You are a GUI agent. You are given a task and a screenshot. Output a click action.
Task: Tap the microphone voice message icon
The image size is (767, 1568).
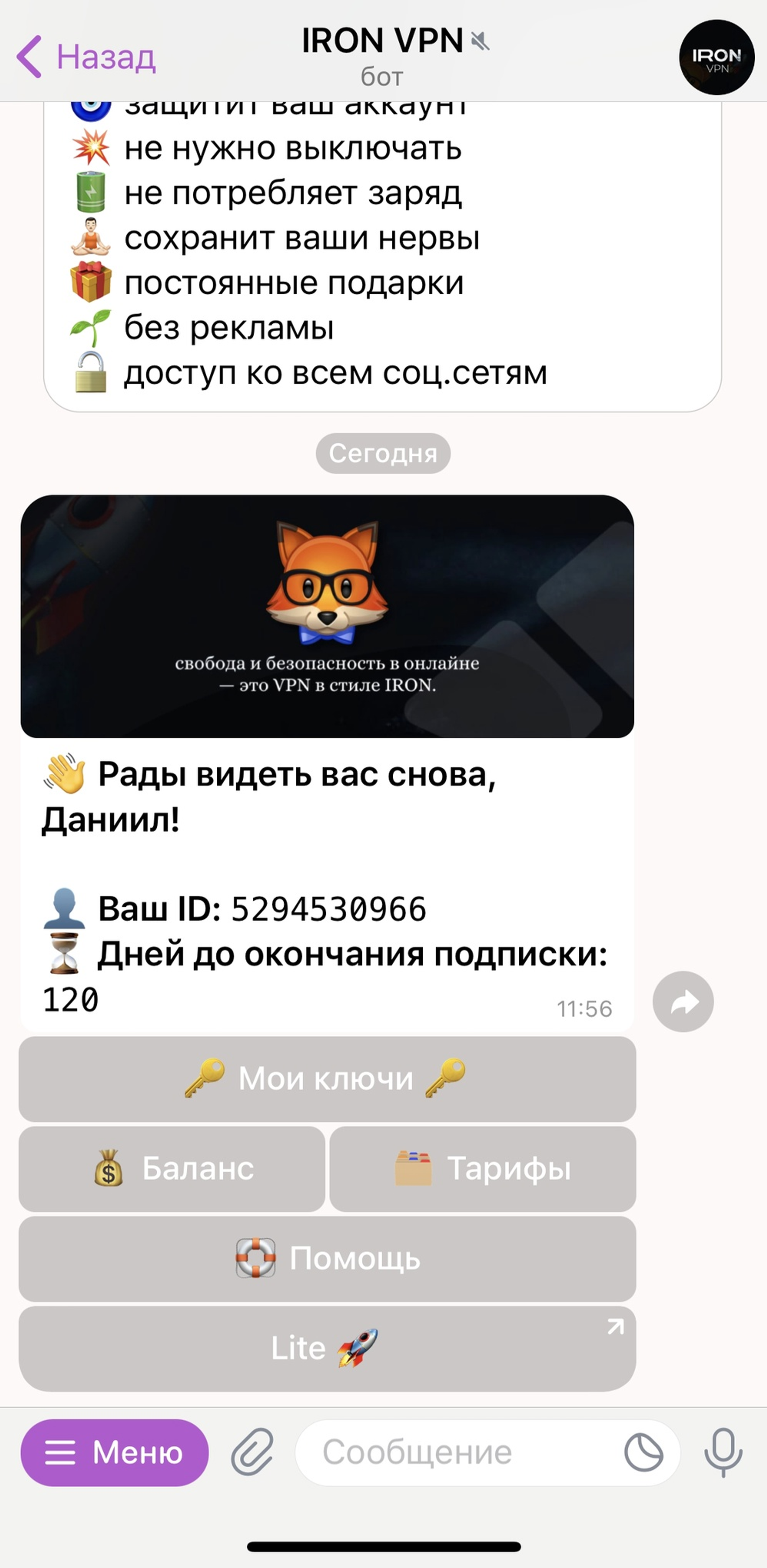723,1453
